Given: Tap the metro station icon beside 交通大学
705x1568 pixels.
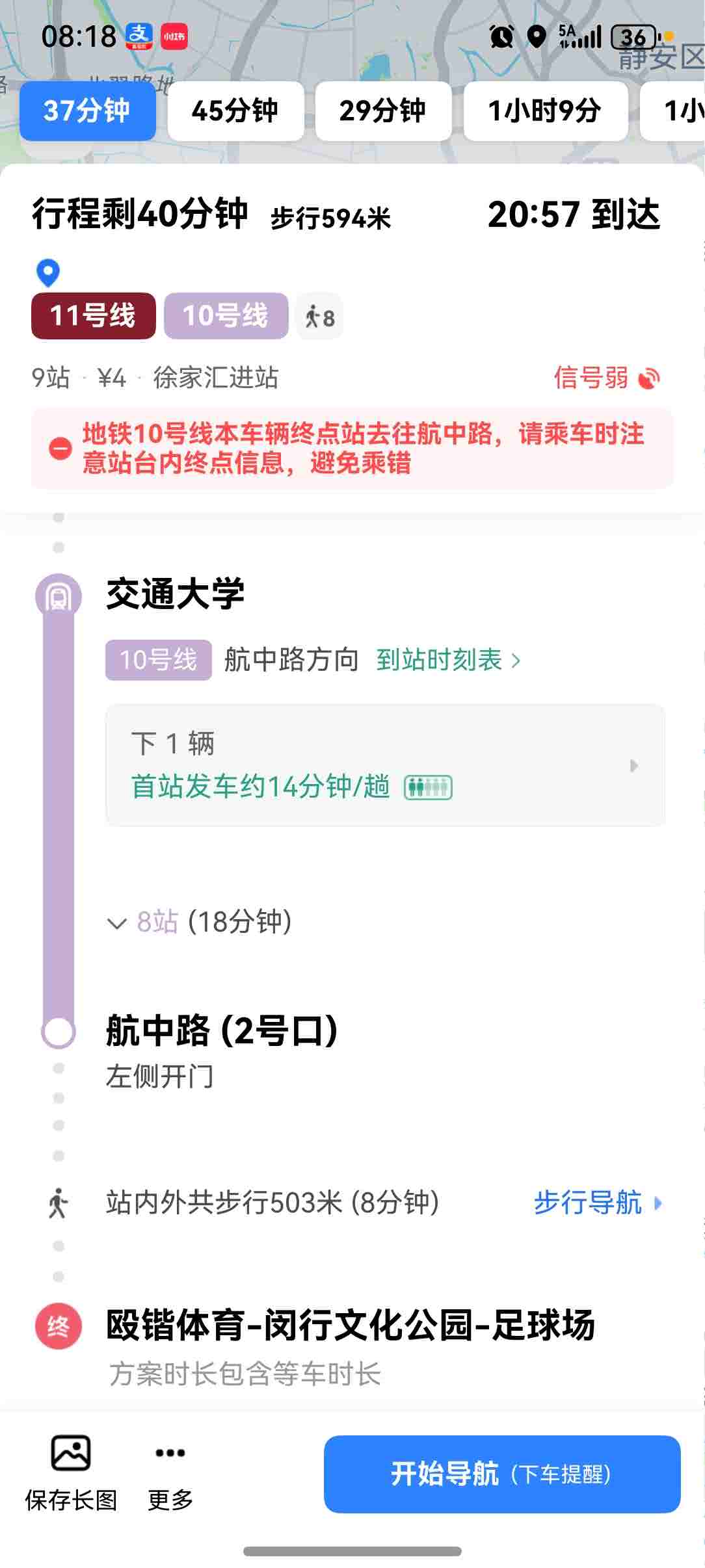Looking at the screenshot, I should click(59, 595).
